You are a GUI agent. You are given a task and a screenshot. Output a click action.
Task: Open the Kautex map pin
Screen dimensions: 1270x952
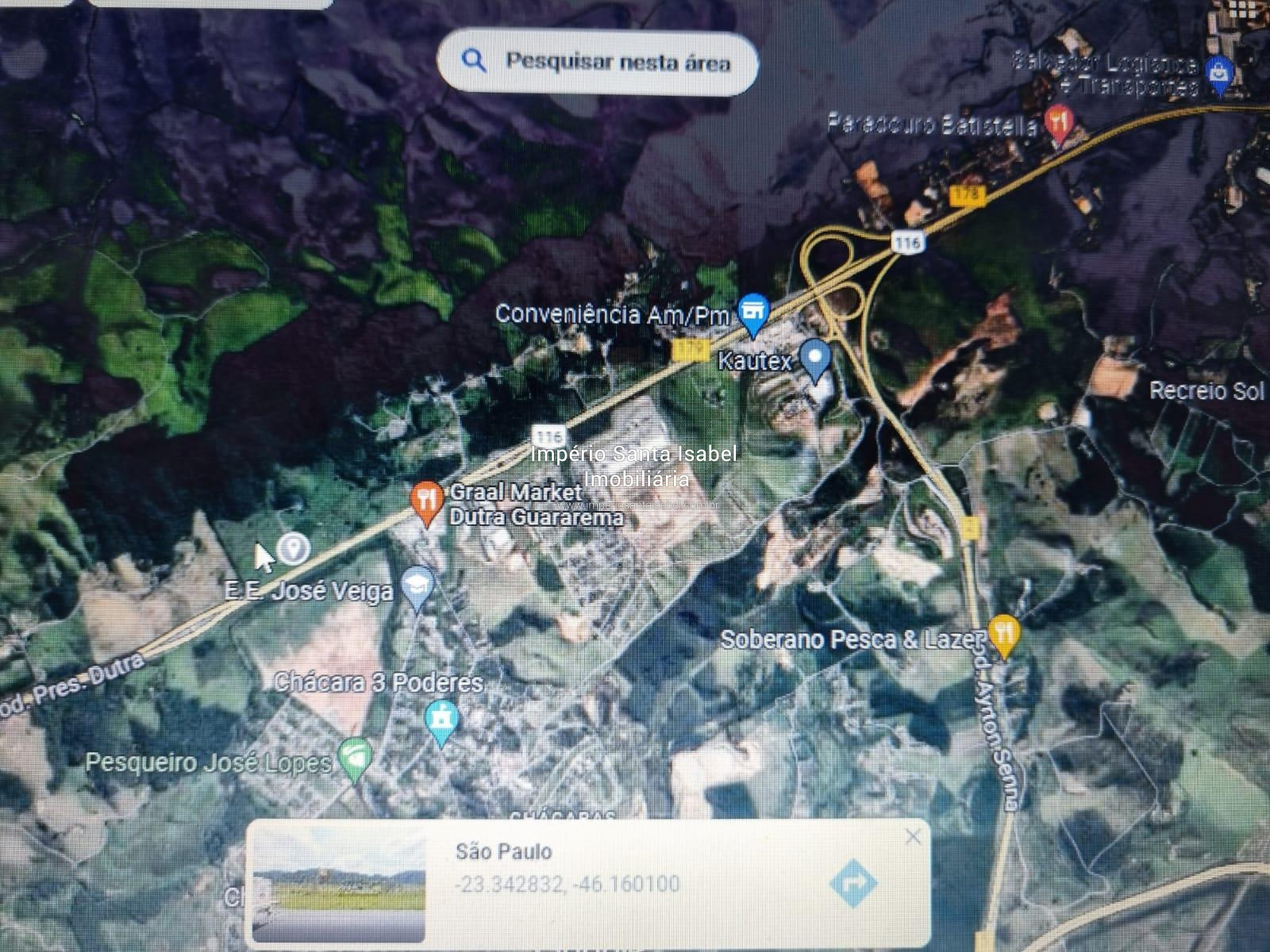click(814, 359)
